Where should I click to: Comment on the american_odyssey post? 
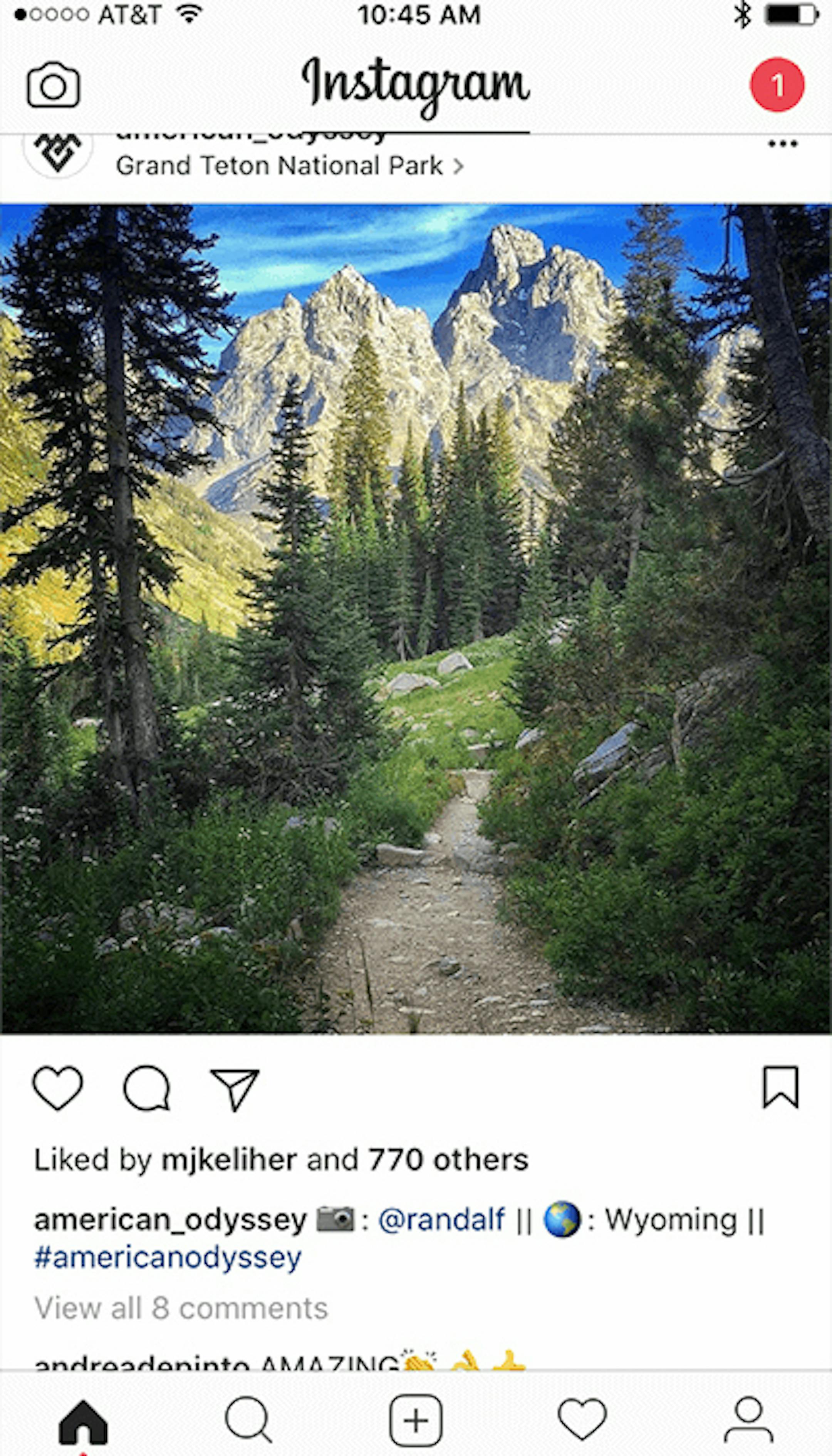[147, 1088]
